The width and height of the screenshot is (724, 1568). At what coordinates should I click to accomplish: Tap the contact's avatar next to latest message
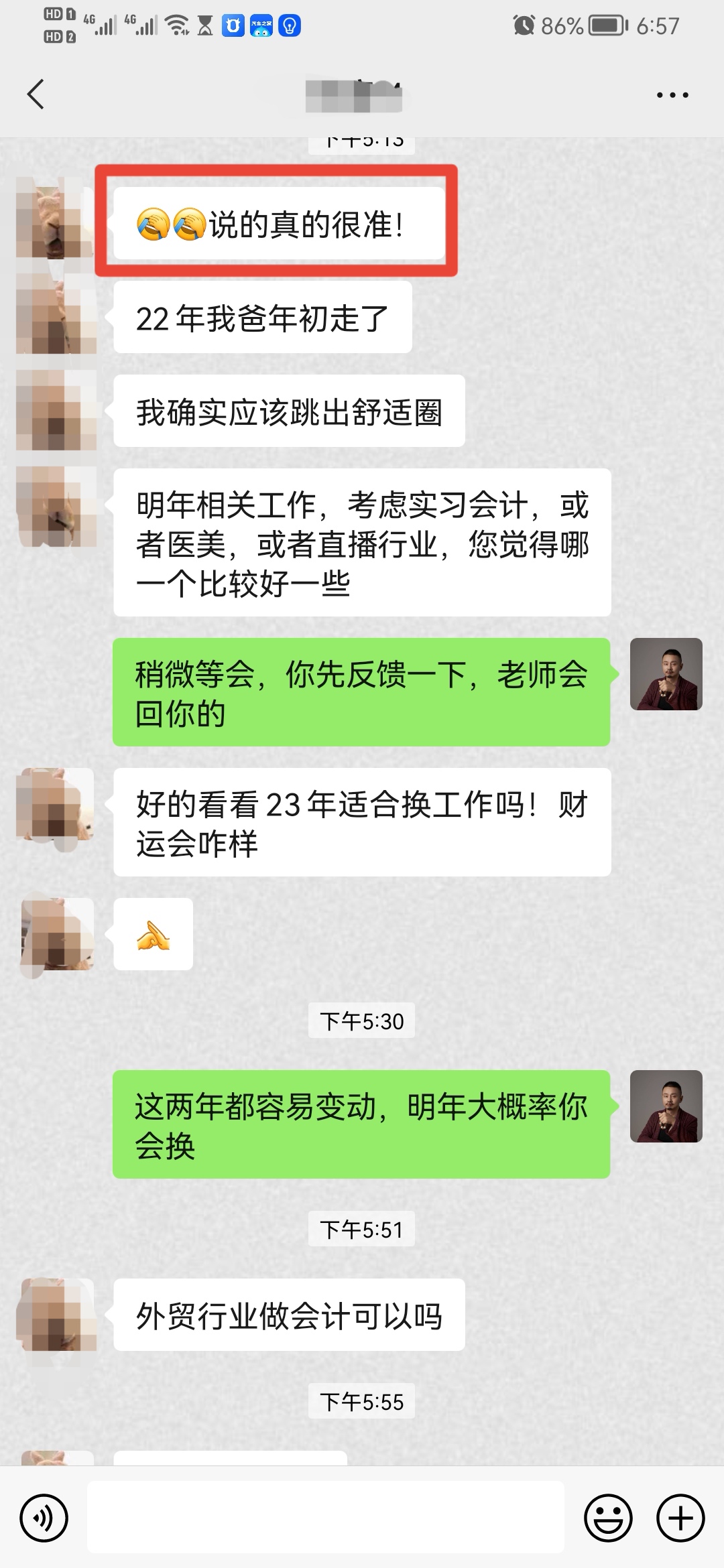pyautogui.click(x=56, y=1313)
